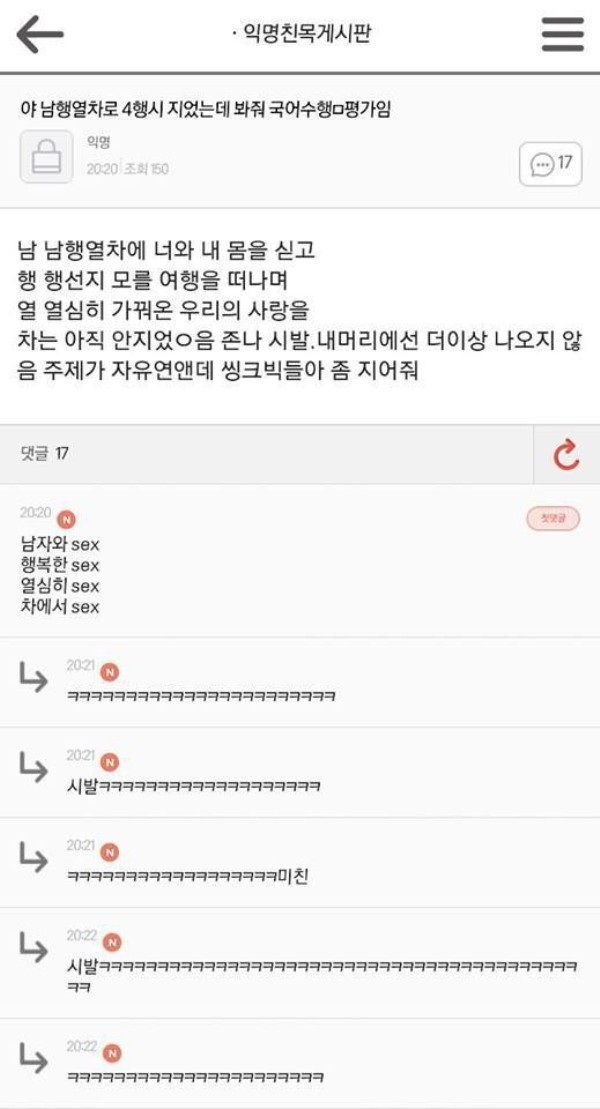Image resolution: width=600 pixels, height=1109 pixels.
Task: Go back with the arrow icon
Action: coord(40,35)
